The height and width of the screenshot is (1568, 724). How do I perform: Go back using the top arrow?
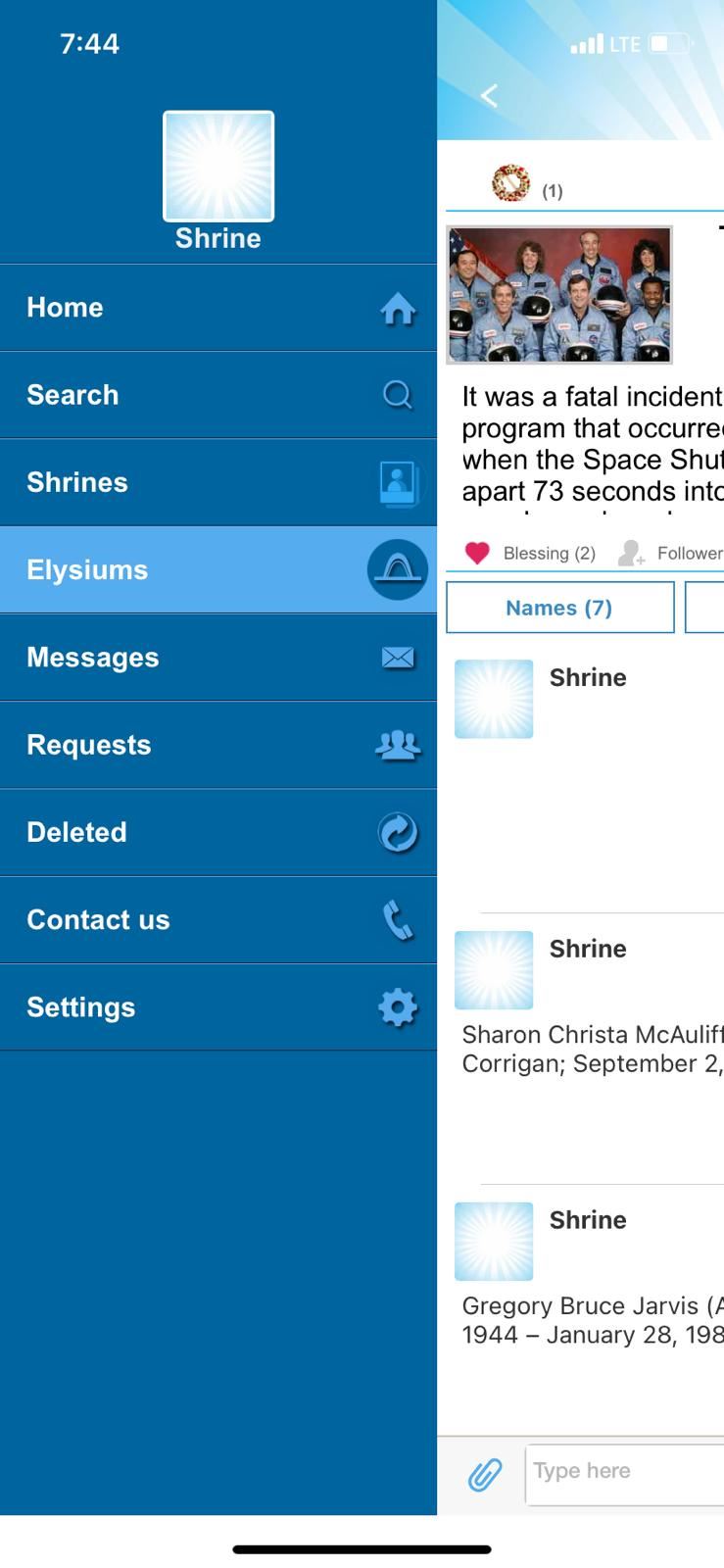(490, 95)
